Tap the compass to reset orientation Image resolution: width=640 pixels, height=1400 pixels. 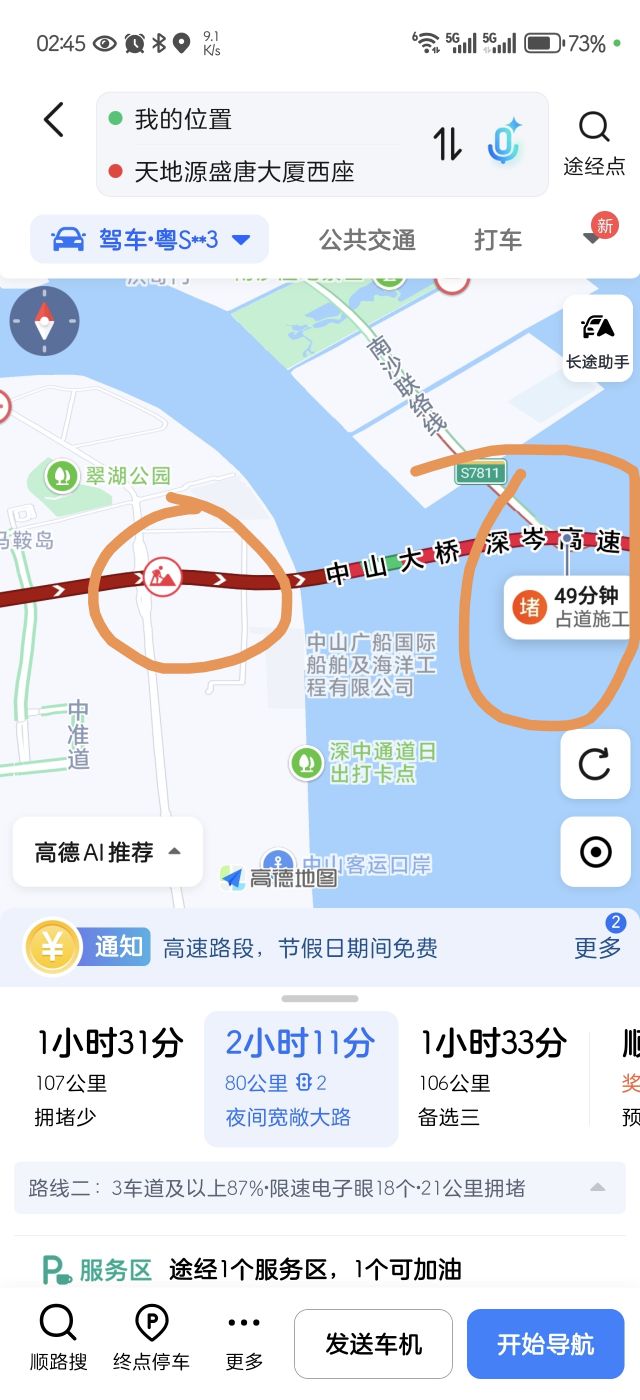(x=44, y=321)
